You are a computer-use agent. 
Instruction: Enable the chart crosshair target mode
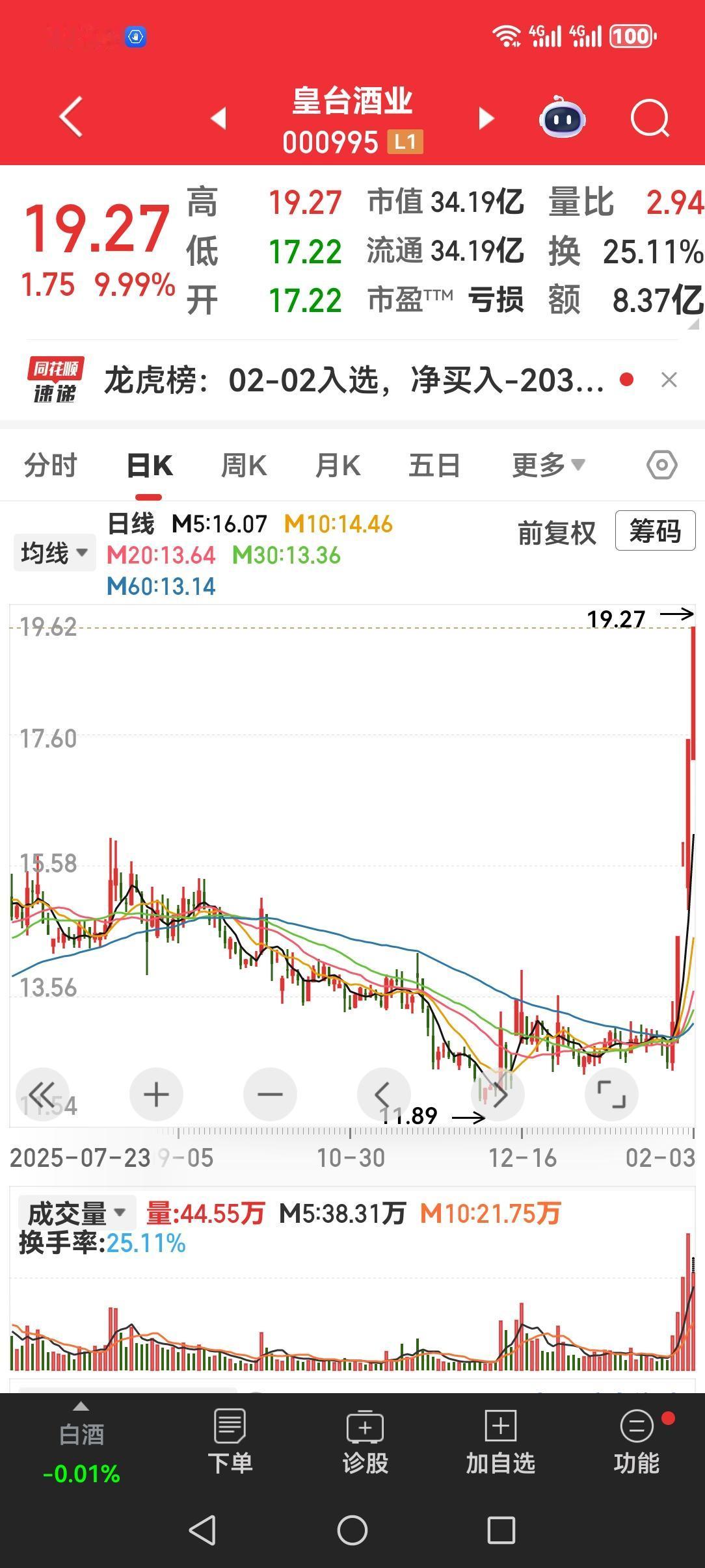click(x=663, y=464)
